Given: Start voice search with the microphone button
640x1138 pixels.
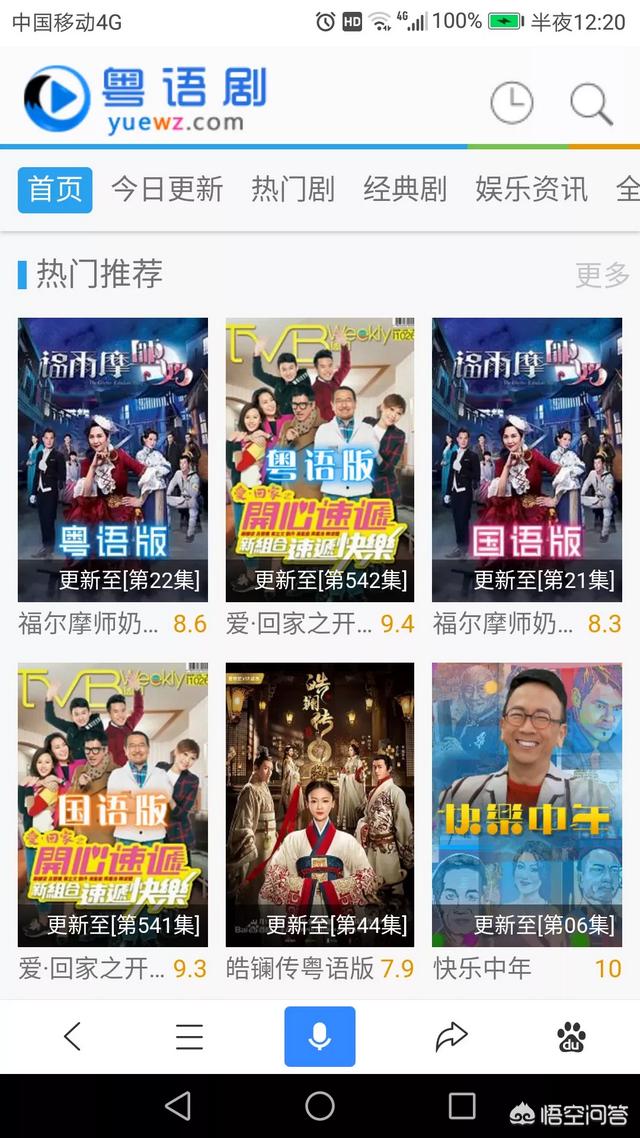Looking at the screenshot, I should pos(320,1037).
